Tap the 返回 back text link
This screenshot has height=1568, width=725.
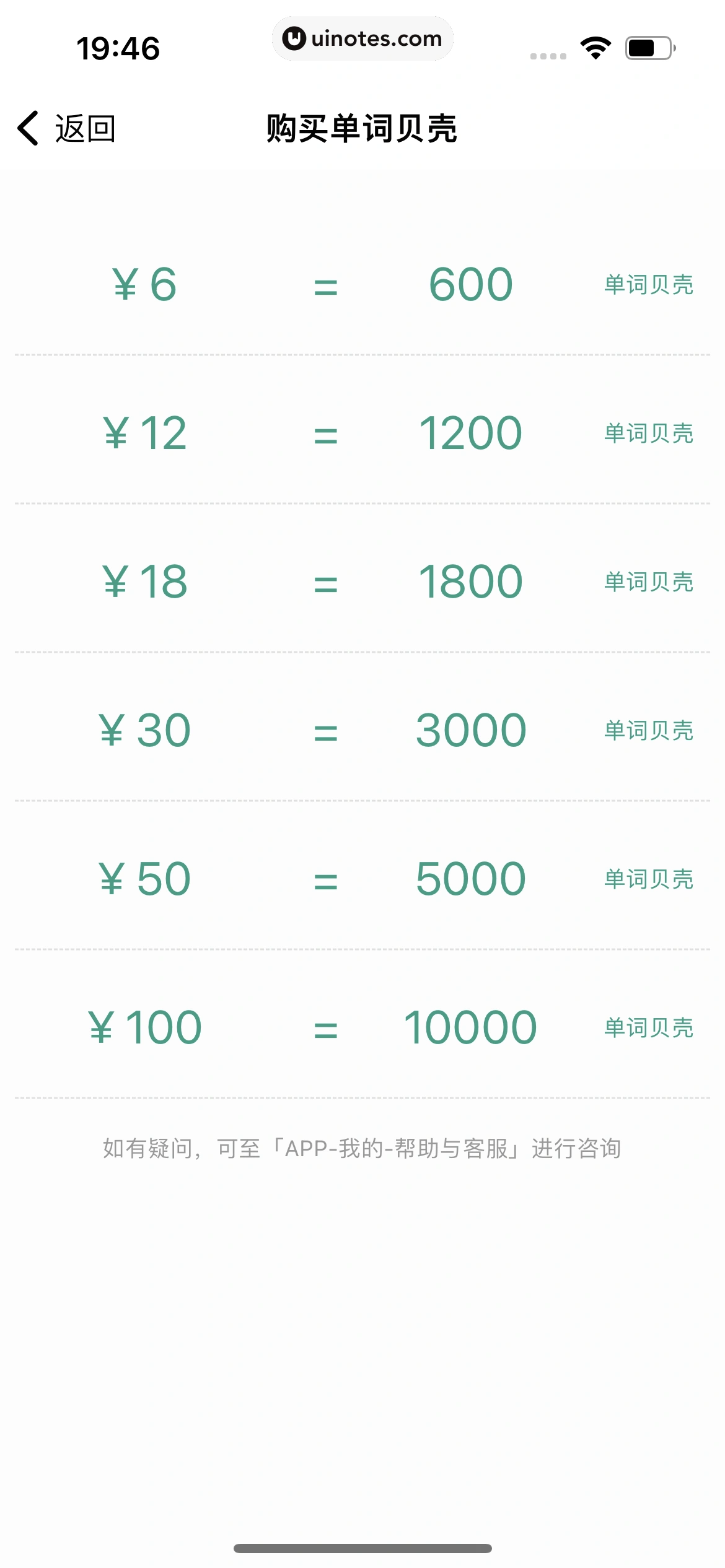(x=86, y=128)
